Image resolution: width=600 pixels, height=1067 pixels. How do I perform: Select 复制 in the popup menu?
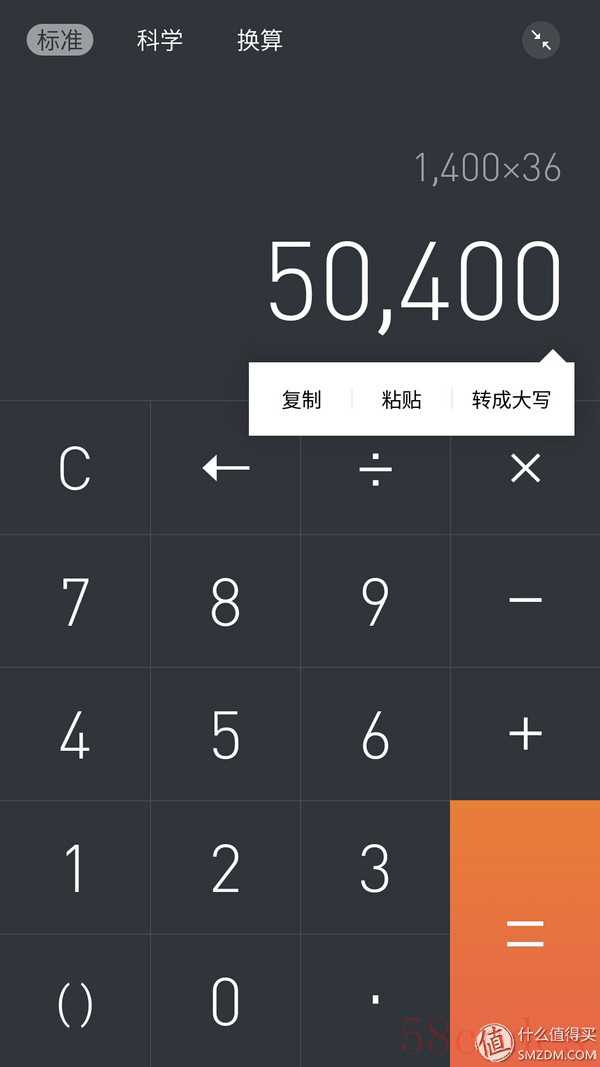pos(301,399)
